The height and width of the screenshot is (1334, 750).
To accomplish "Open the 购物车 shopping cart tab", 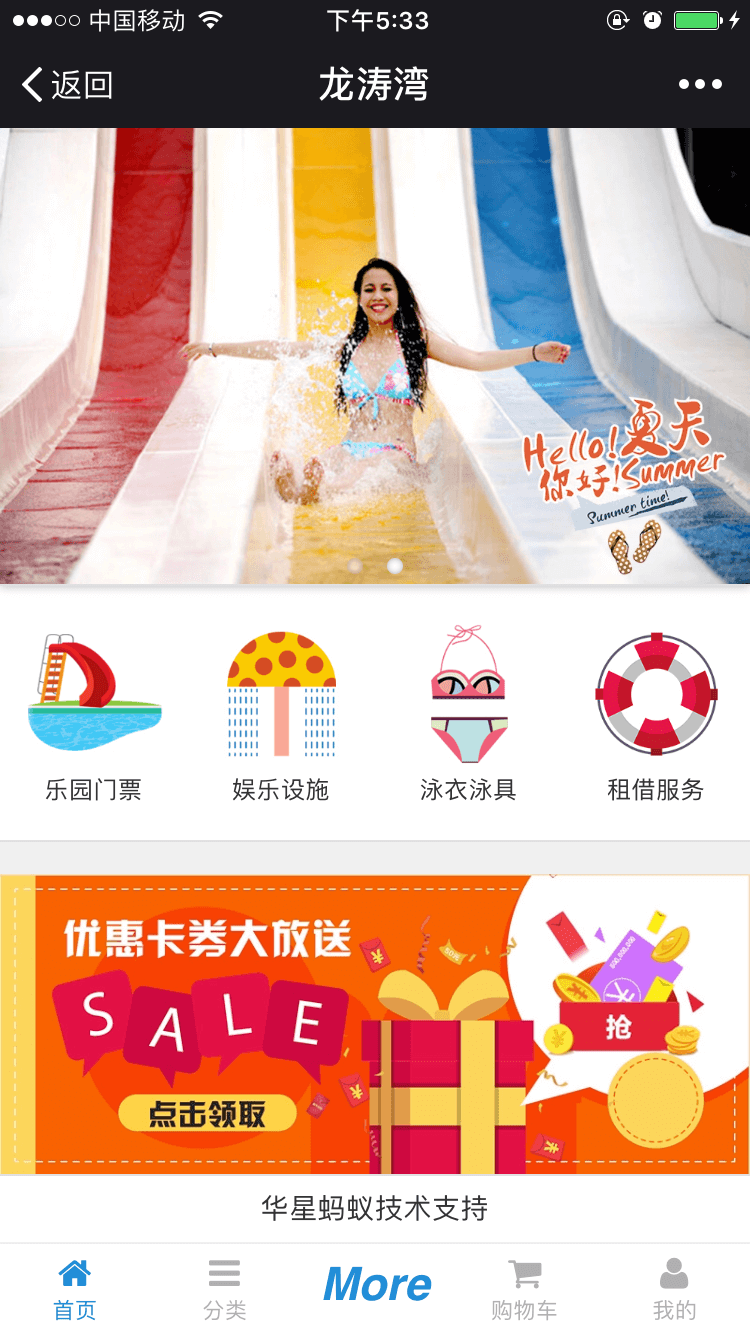I will point(524,1289).
